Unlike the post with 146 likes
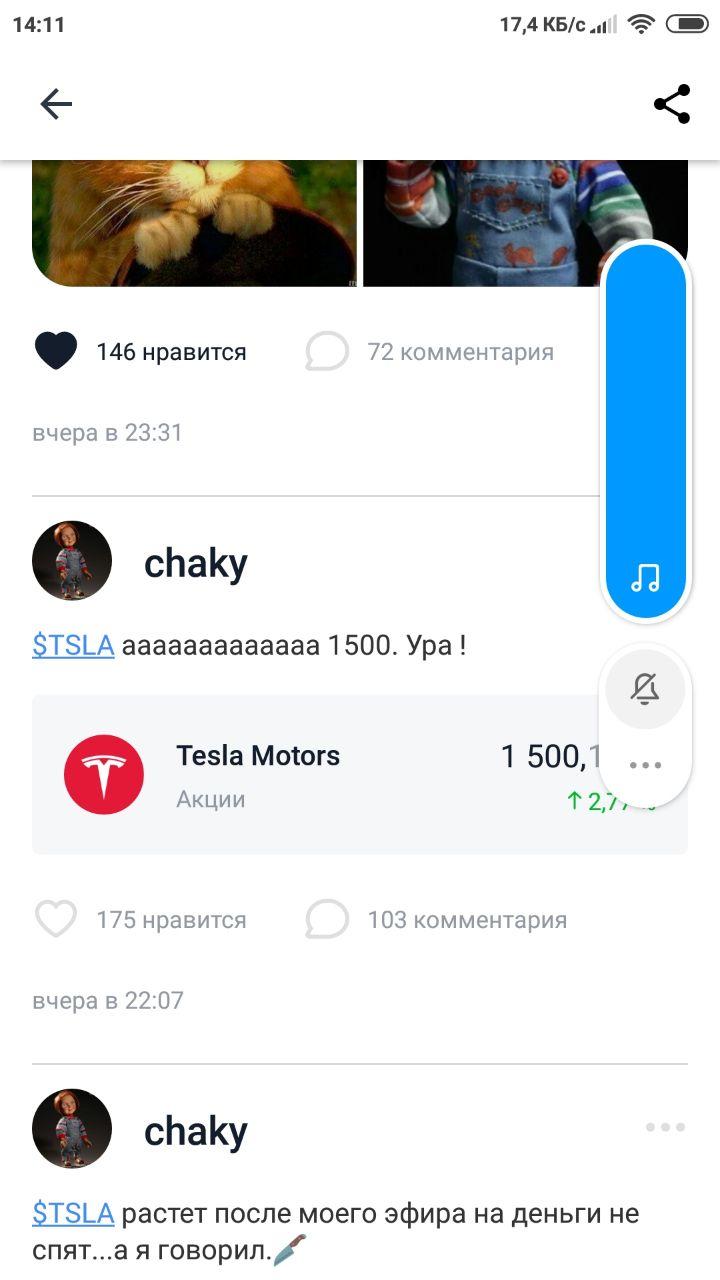This screenshot has height=1280, width=720. click(56, 352)
